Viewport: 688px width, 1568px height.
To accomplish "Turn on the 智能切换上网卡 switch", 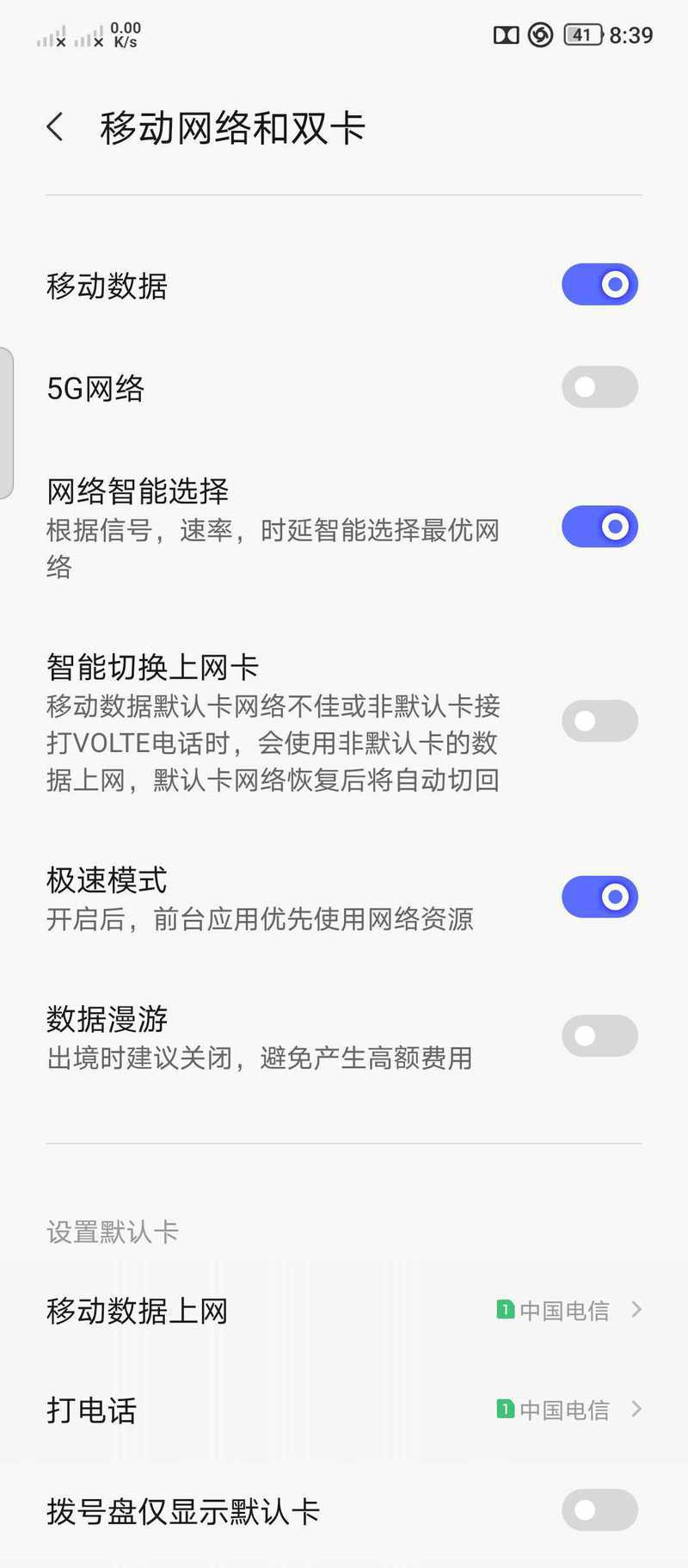I will (x=599, y=721).
